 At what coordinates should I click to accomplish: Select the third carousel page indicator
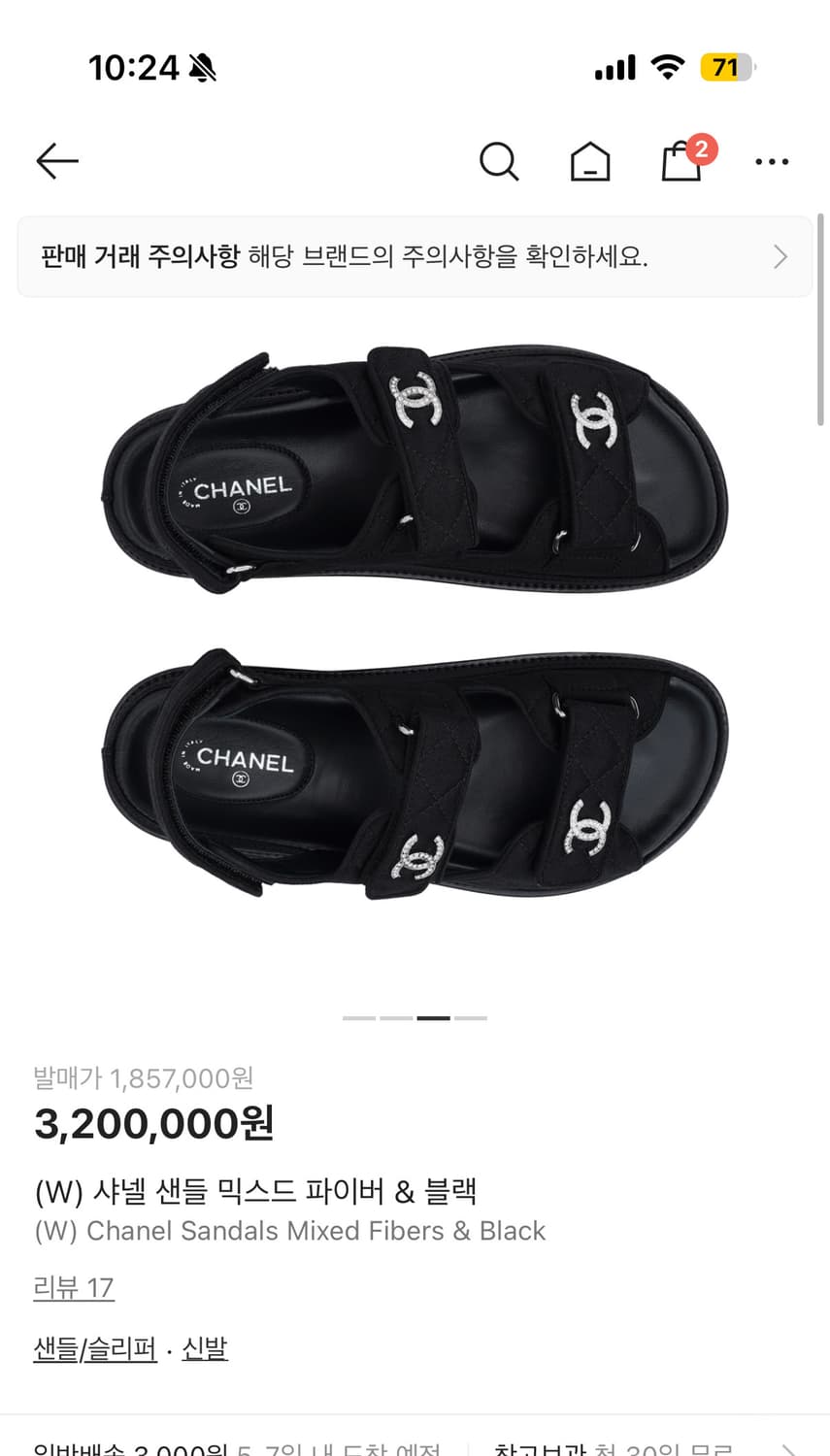[434, 1017]
